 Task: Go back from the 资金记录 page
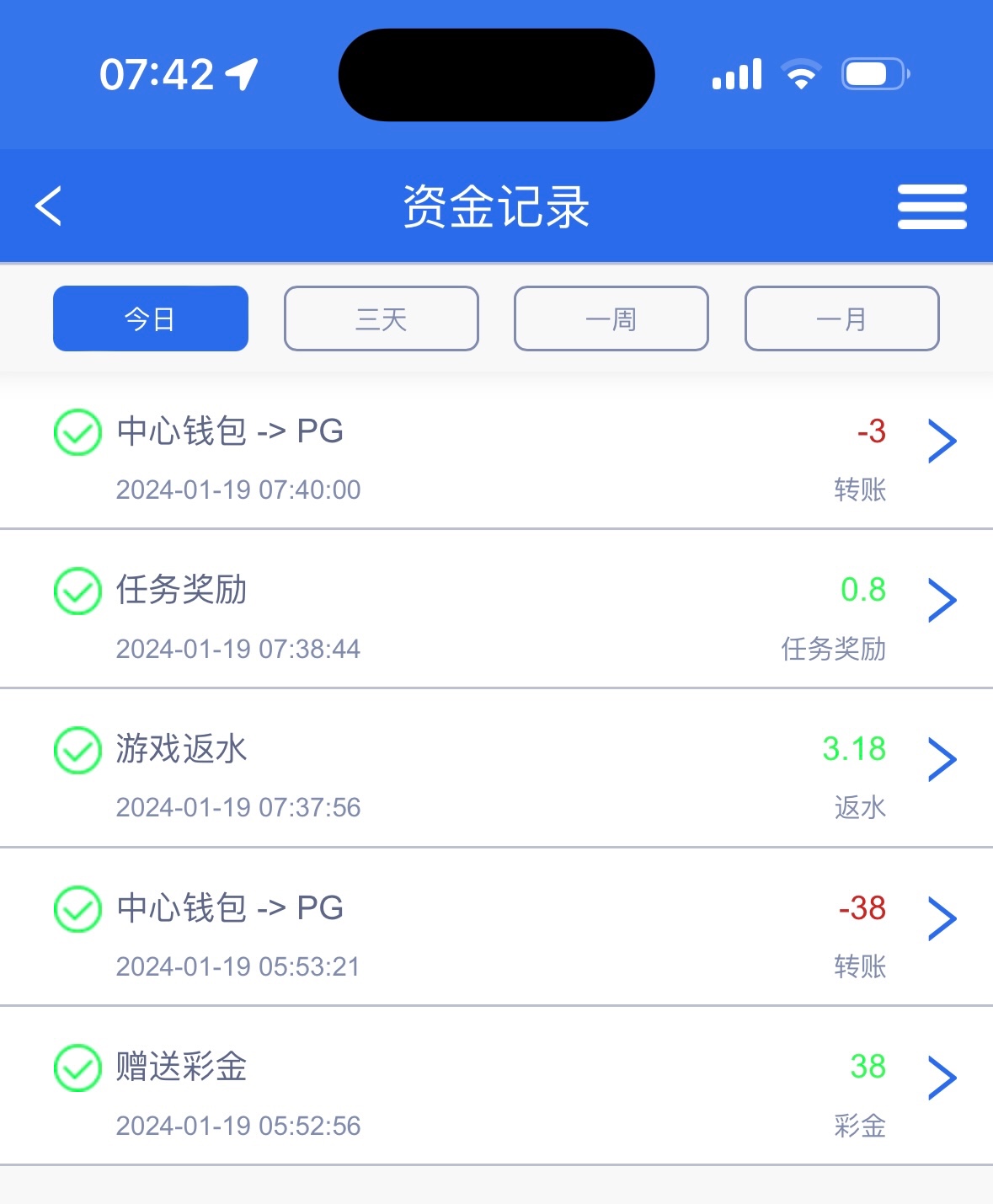click(49, 206)
